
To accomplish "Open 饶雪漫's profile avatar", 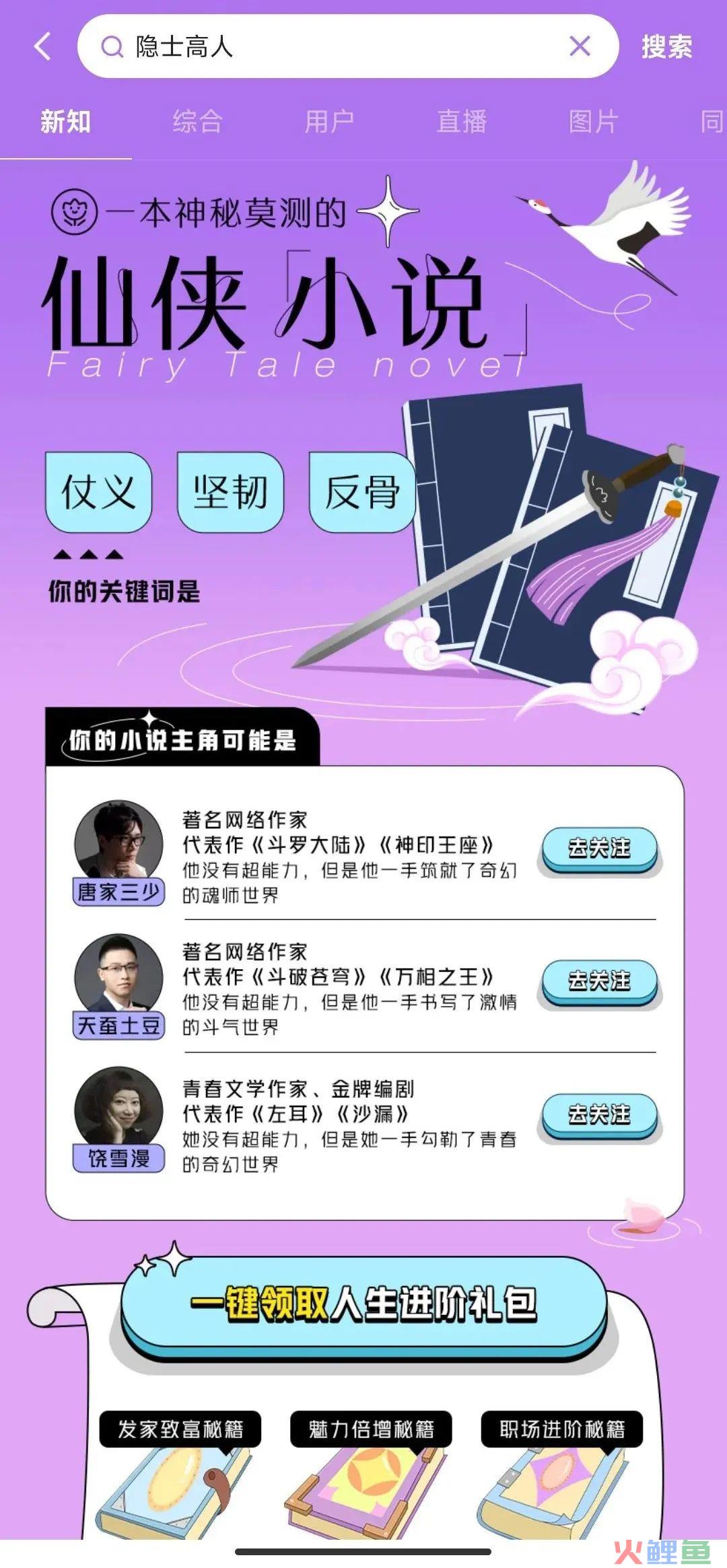I will [118, 1109].
